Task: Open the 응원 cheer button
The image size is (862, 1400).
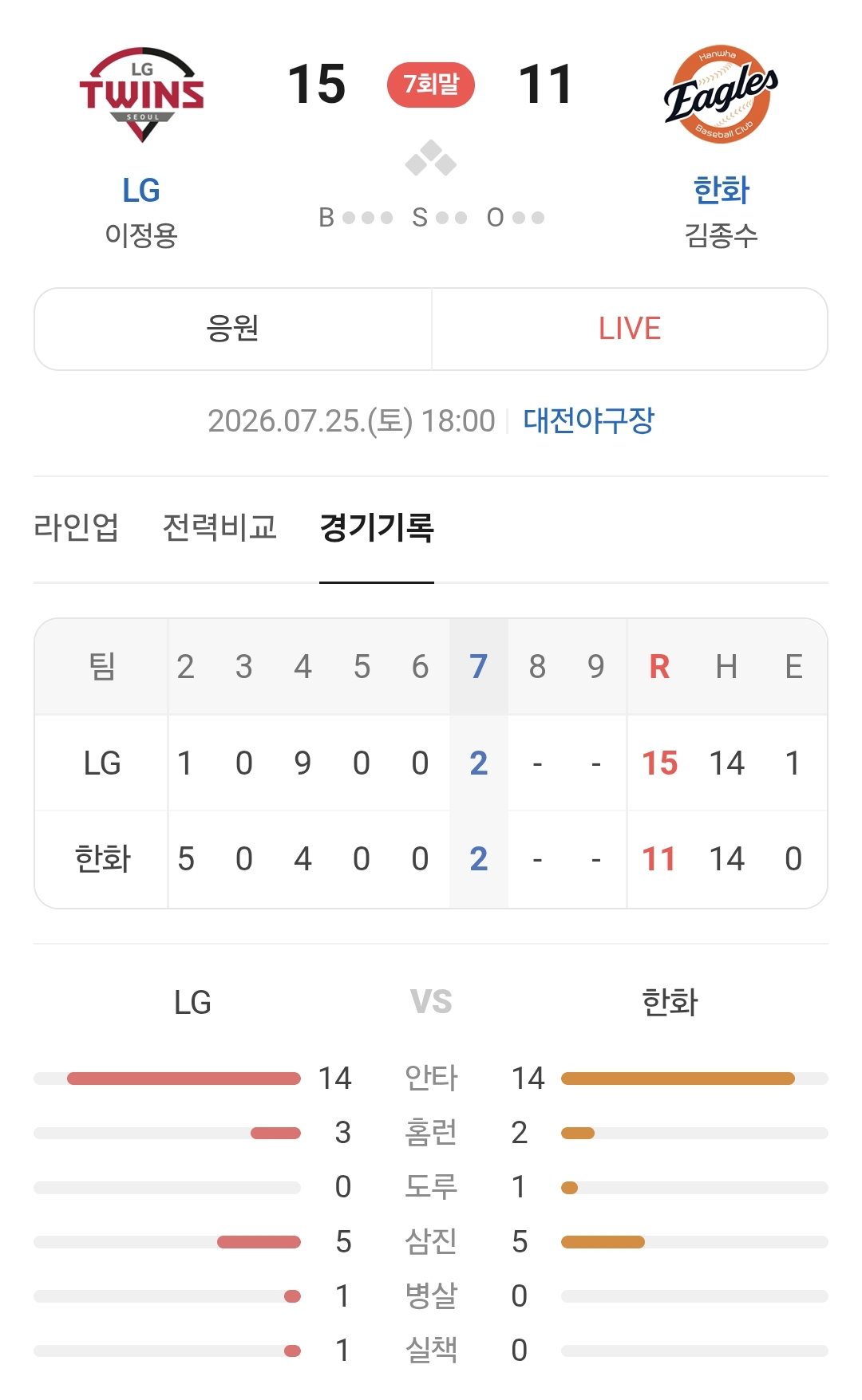Action: 233,329
